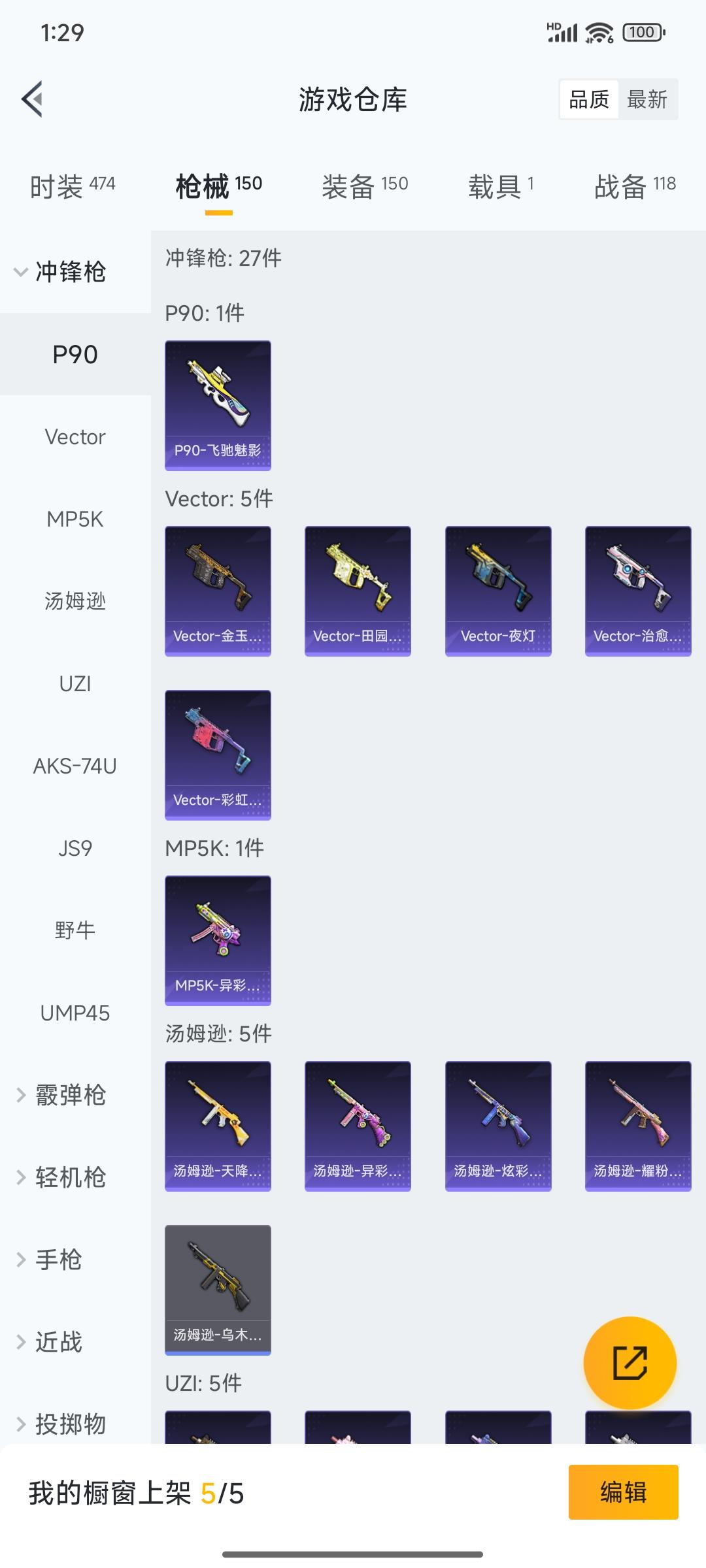Open the 载具 tab

point(500,186)
